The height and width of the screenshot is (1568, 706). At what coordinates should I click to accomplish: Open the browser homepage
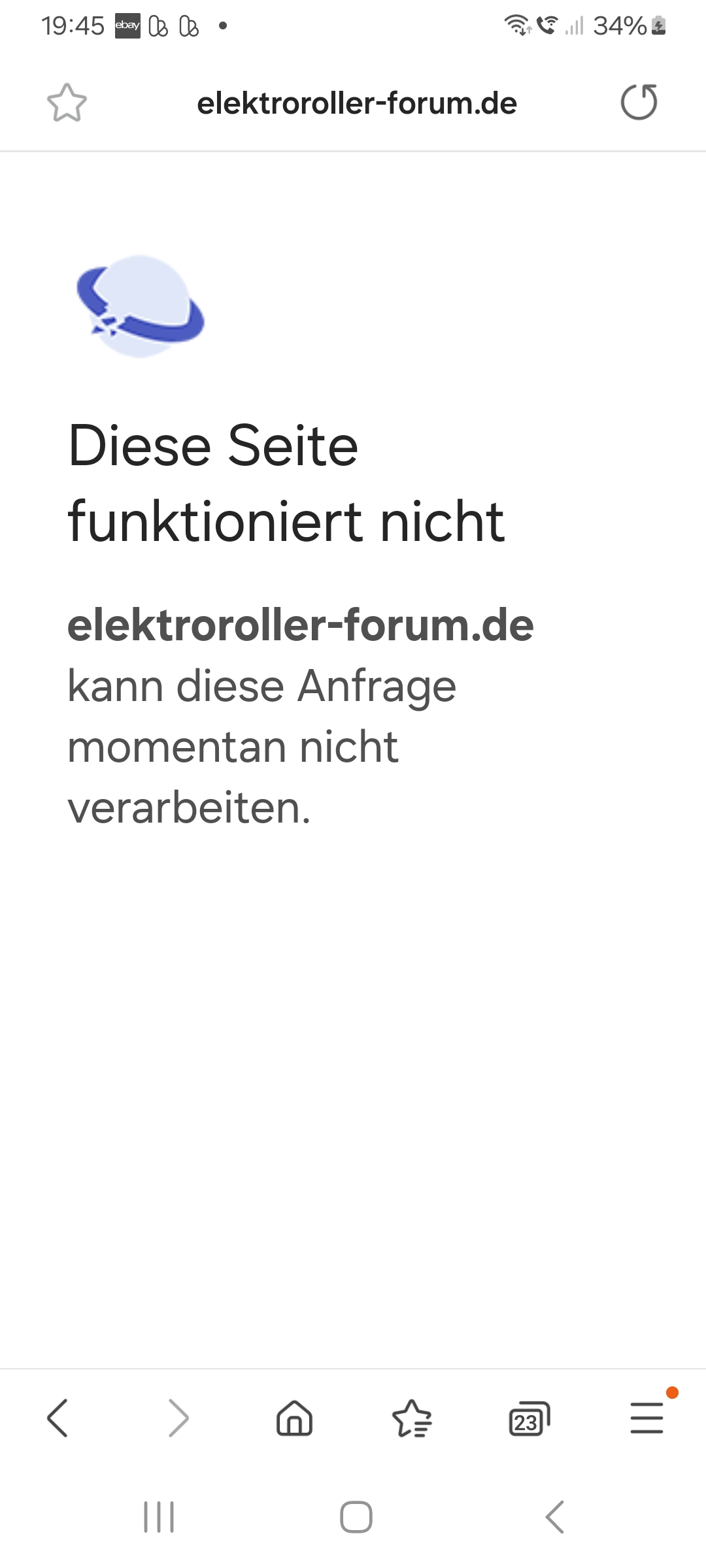pos(295,1418)
